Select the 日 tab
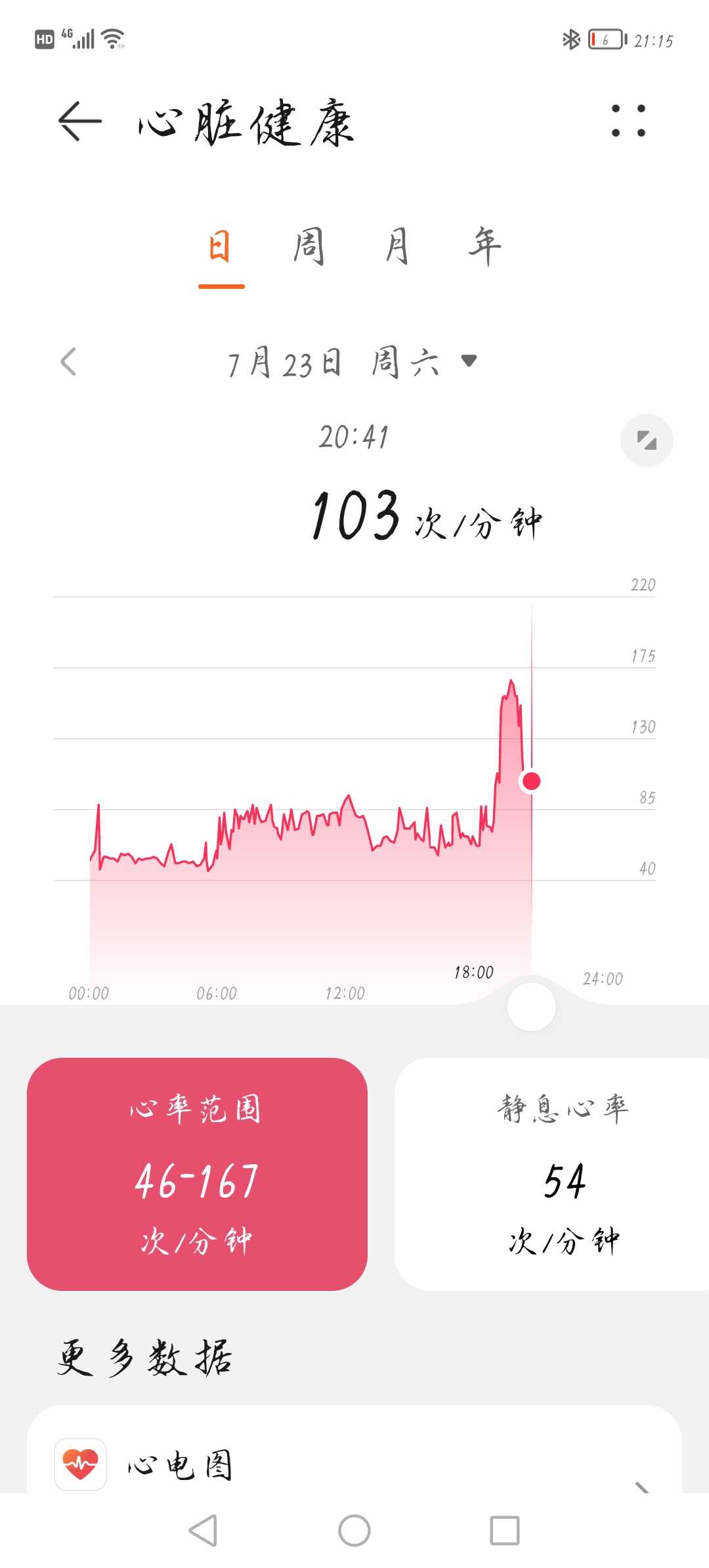Image resolution: width=709 pixels, height=1568 pixels. pyautogui.click(x=221, y=247)
